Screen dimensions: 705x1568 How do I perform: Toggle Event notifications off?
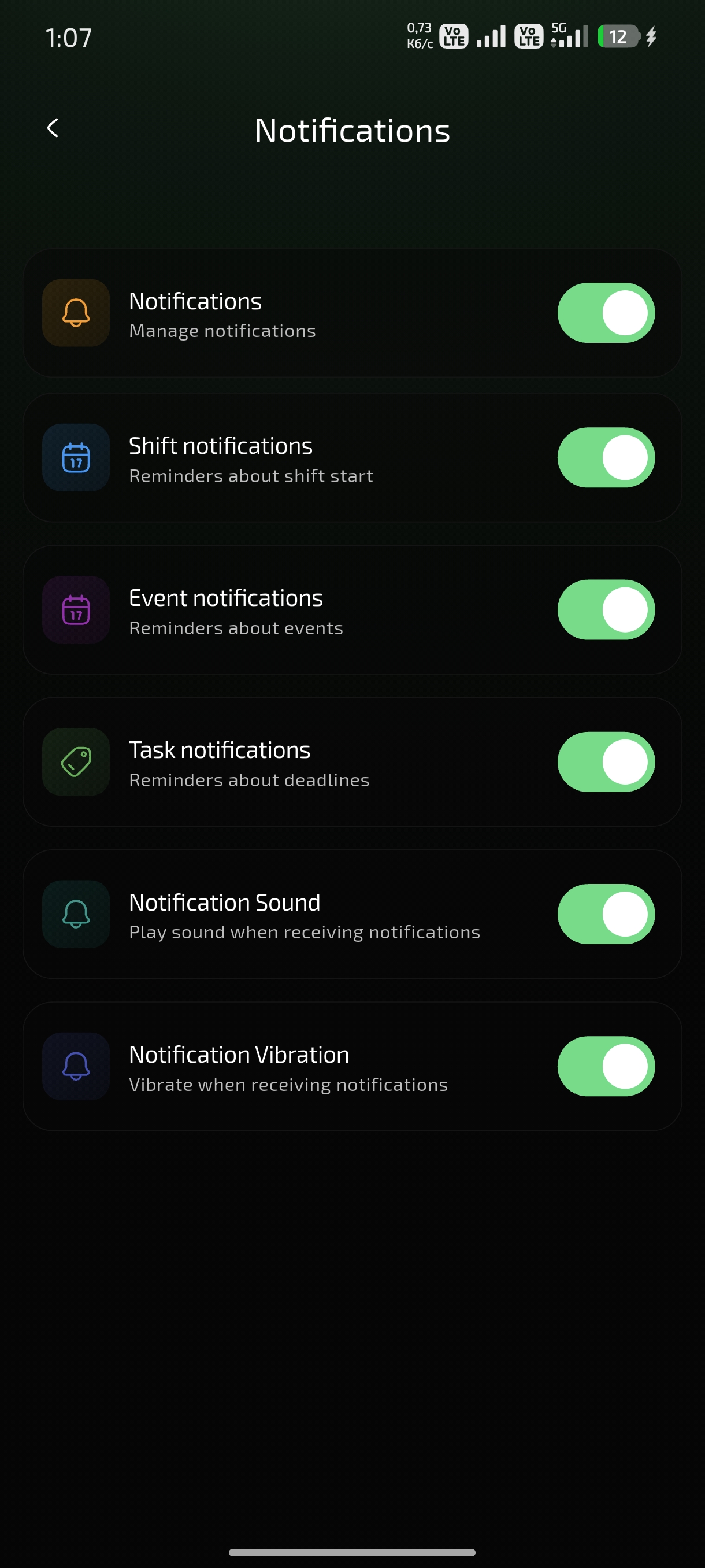click(605, 610)
